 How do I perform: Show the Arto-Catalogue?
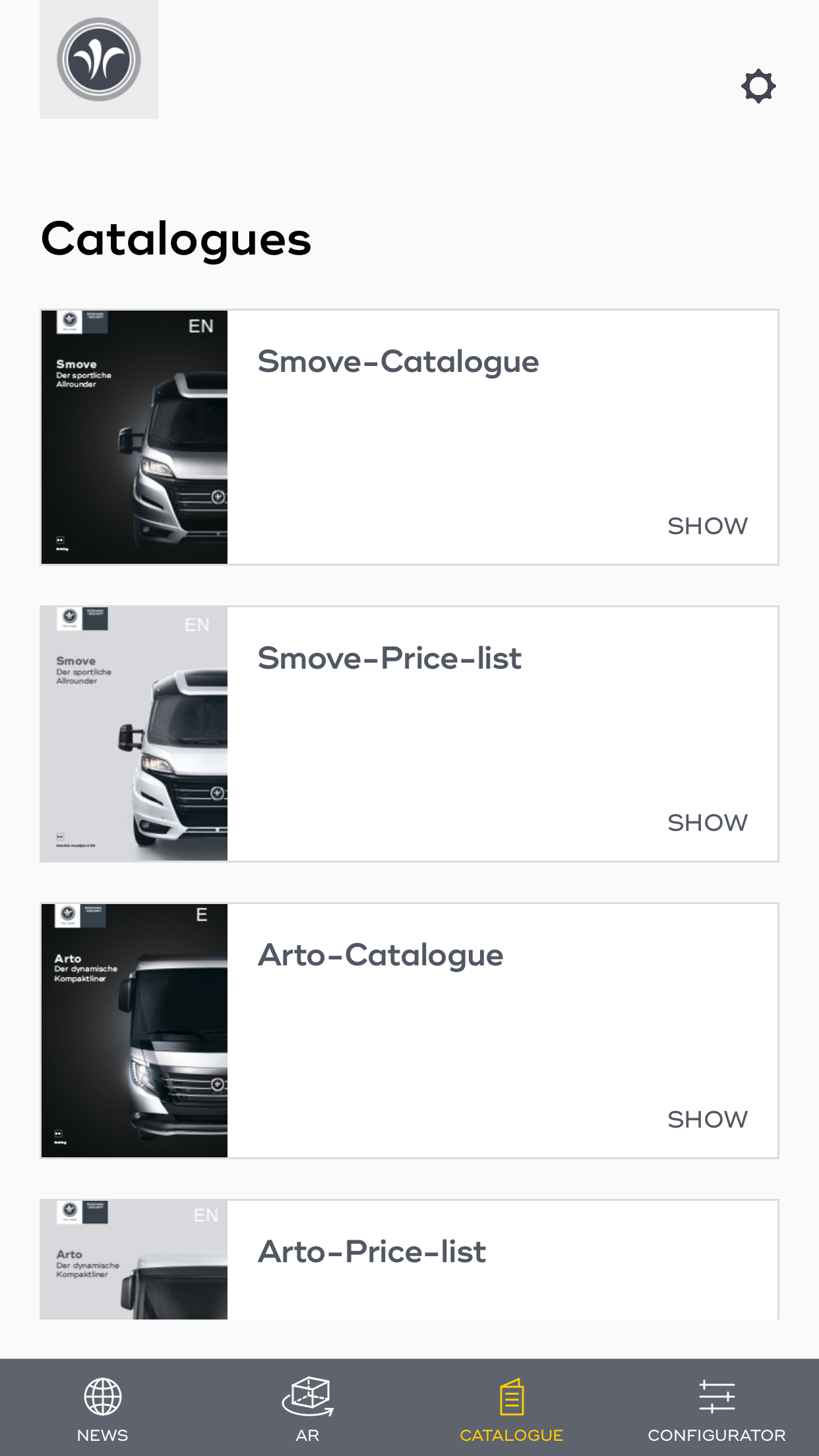pos(707,1120)
